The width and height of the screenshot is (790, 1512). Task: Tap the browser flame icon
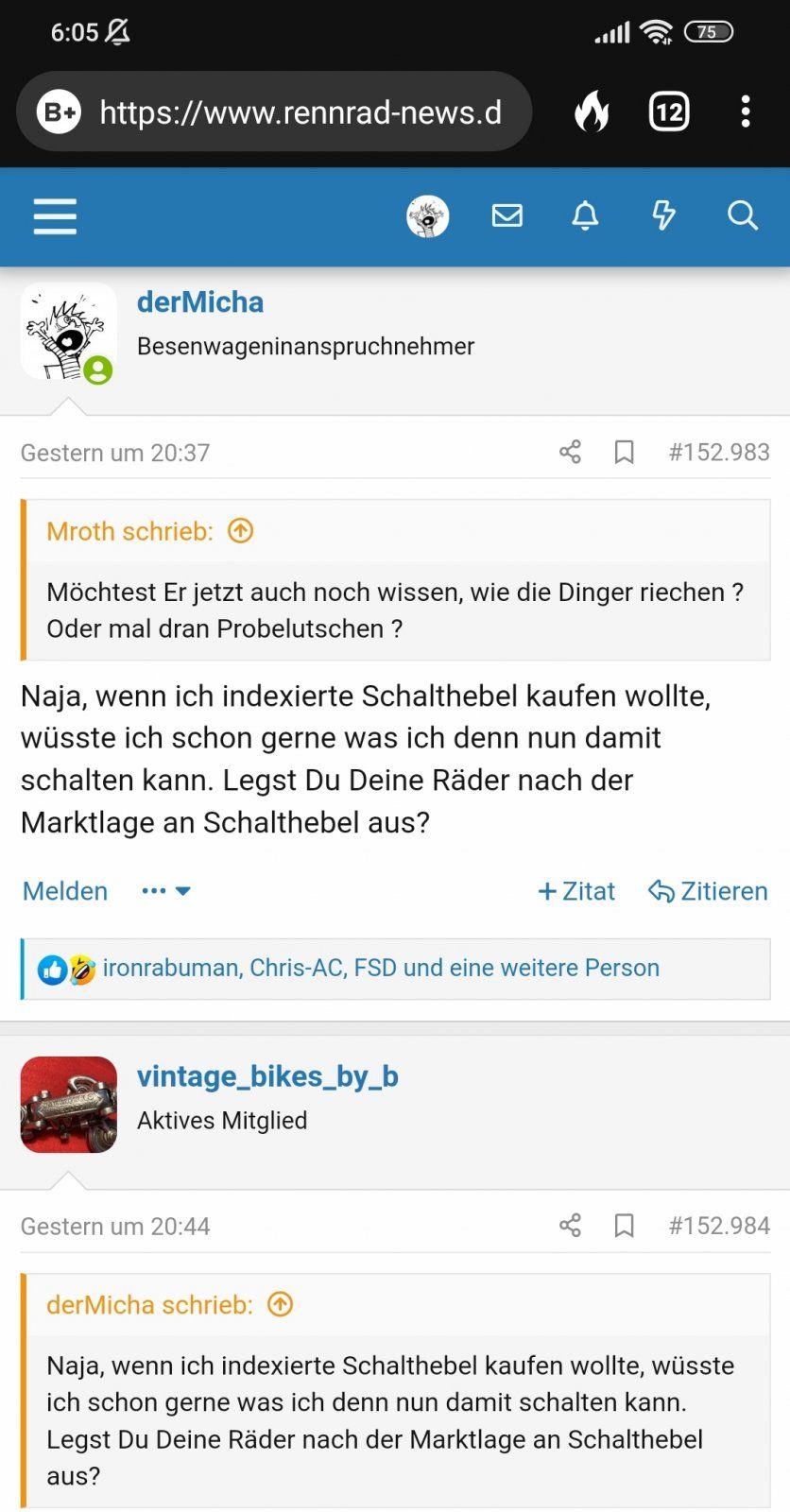pos(592,112)
